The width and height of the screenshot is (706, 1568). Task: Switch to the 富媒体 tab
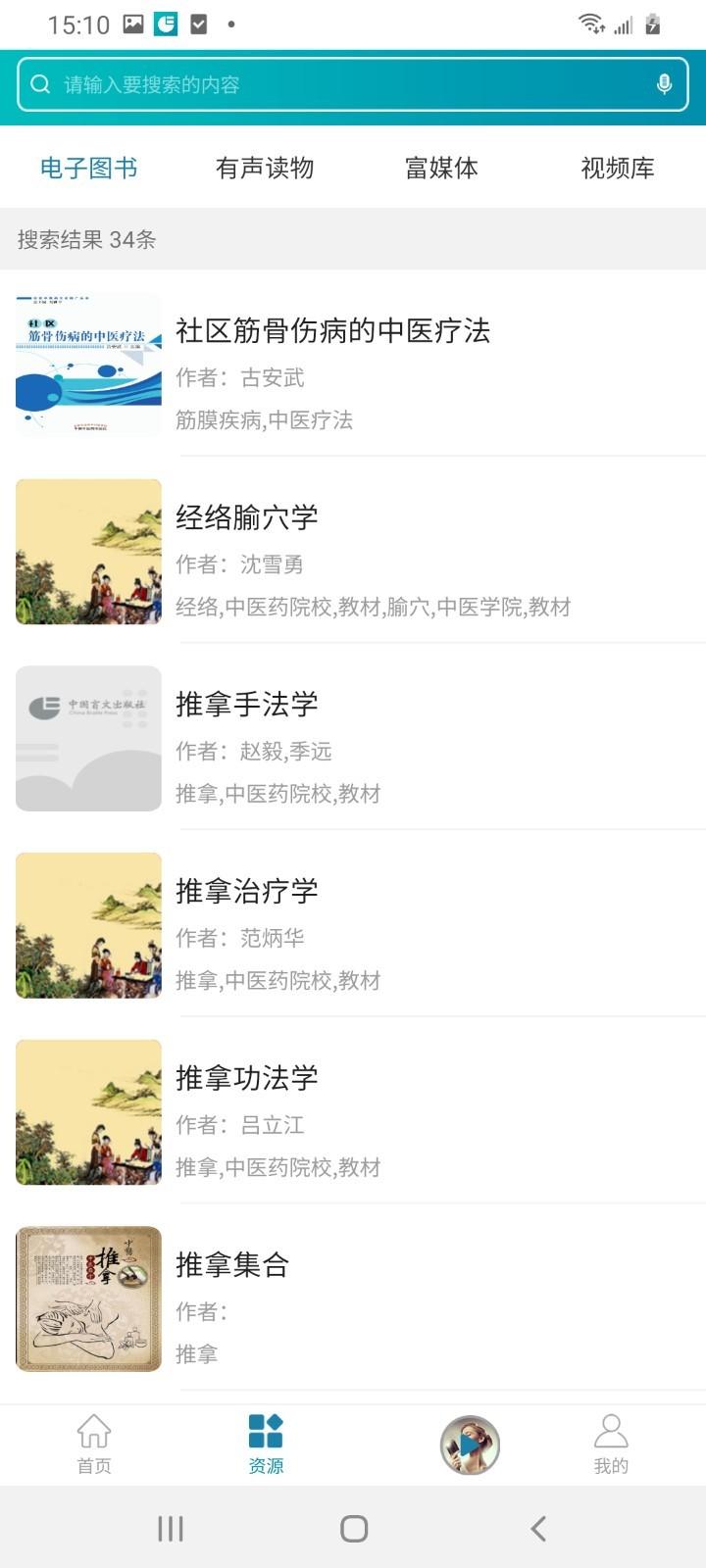coord(442,168)
